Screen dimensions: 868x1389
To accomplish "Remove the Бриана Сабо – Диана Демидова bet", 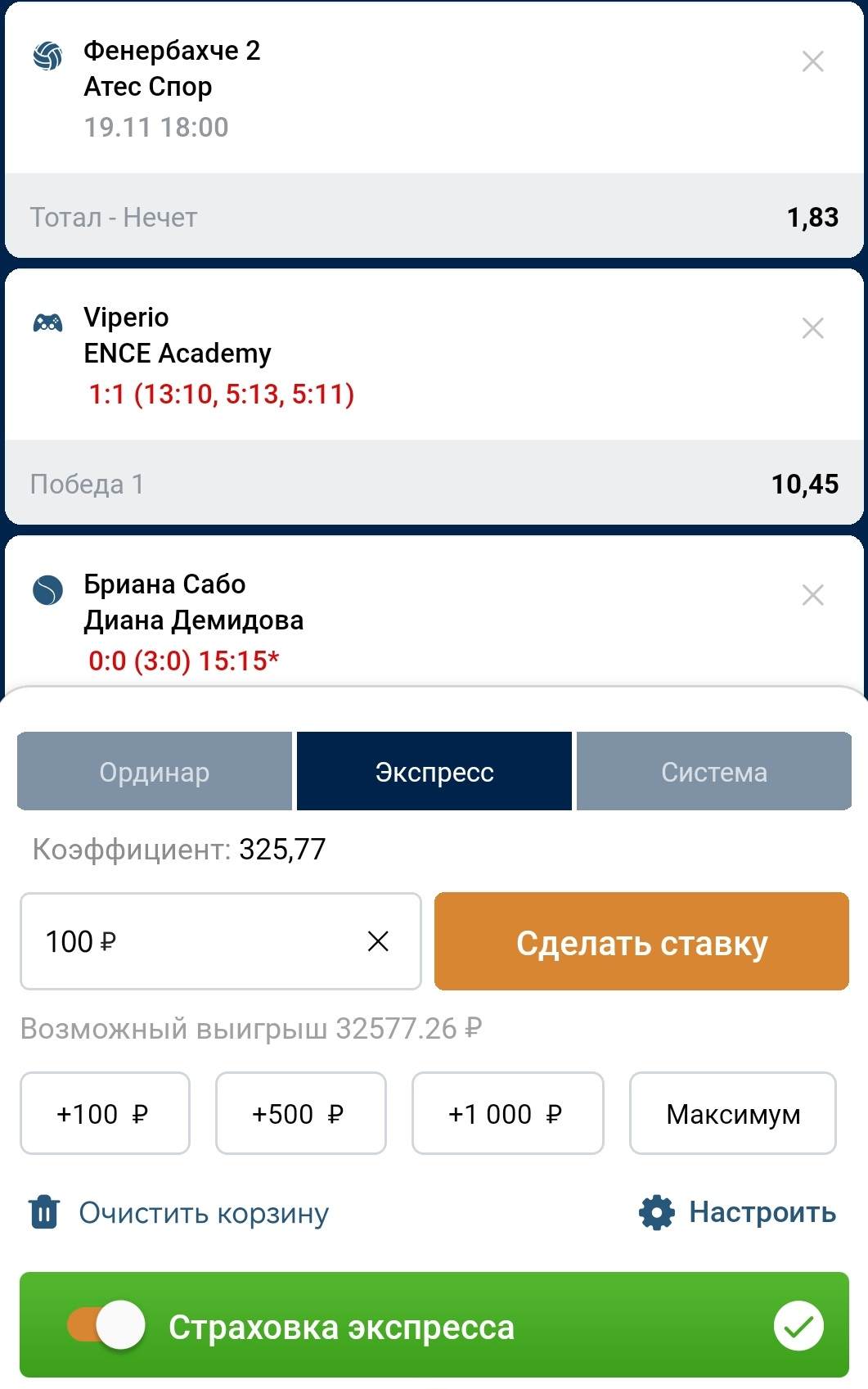I will pyautogui.click(x=812, y=595).
